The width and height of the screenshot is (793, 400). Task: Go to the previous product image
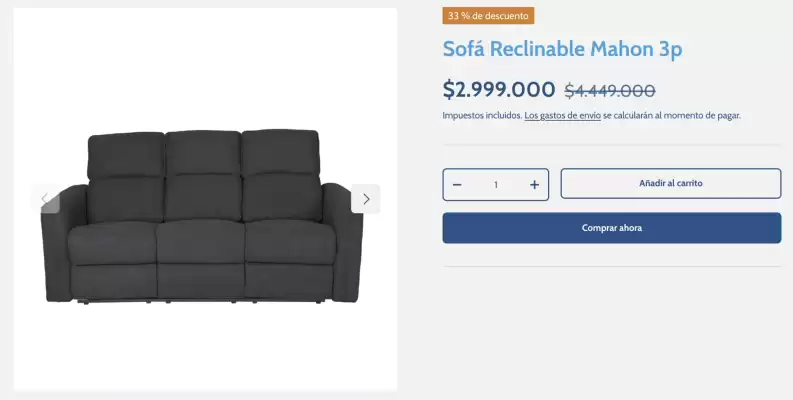coord(45,199)
